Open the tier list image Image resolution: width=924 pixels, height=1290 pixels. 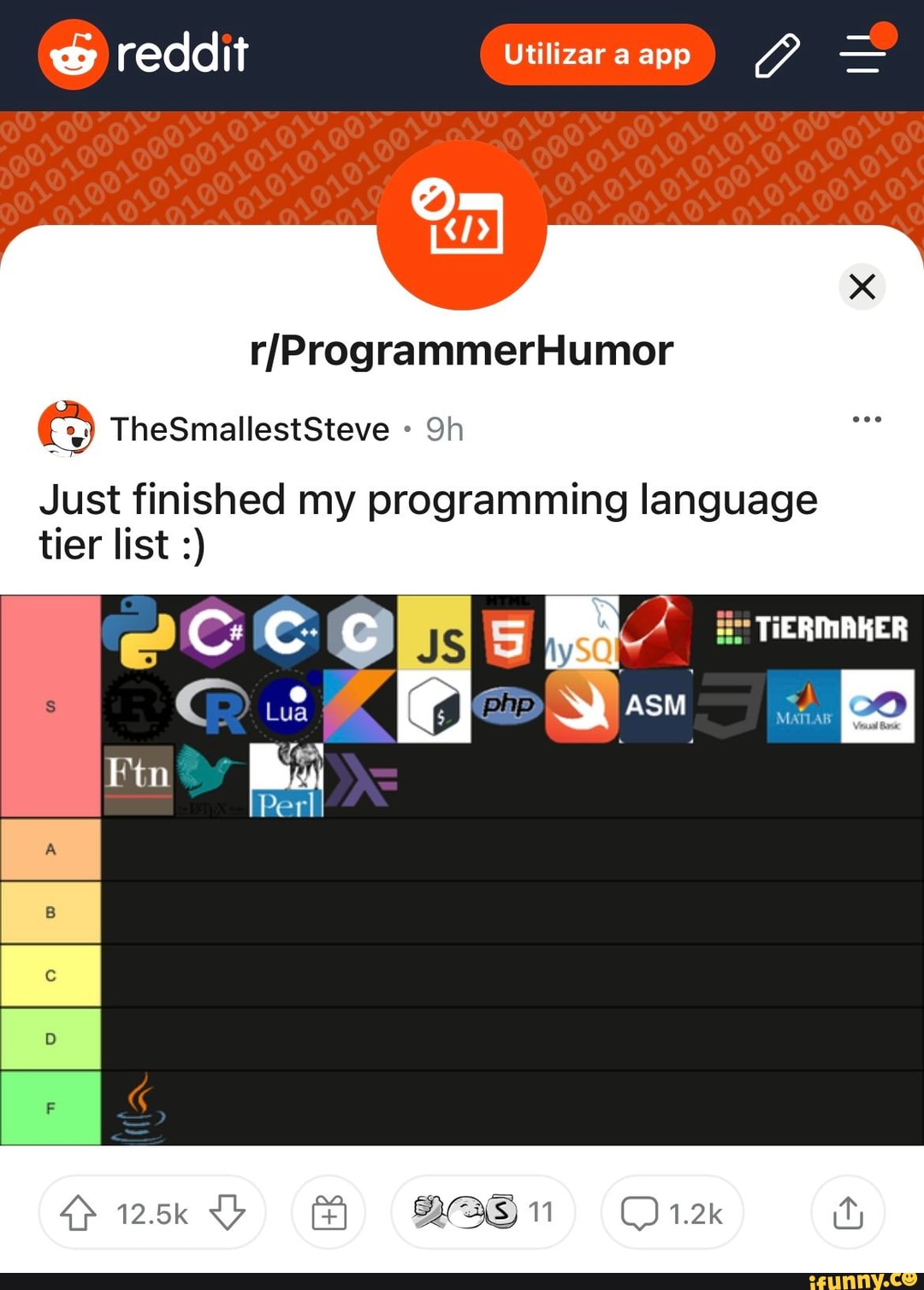click(x=462, y=869)
